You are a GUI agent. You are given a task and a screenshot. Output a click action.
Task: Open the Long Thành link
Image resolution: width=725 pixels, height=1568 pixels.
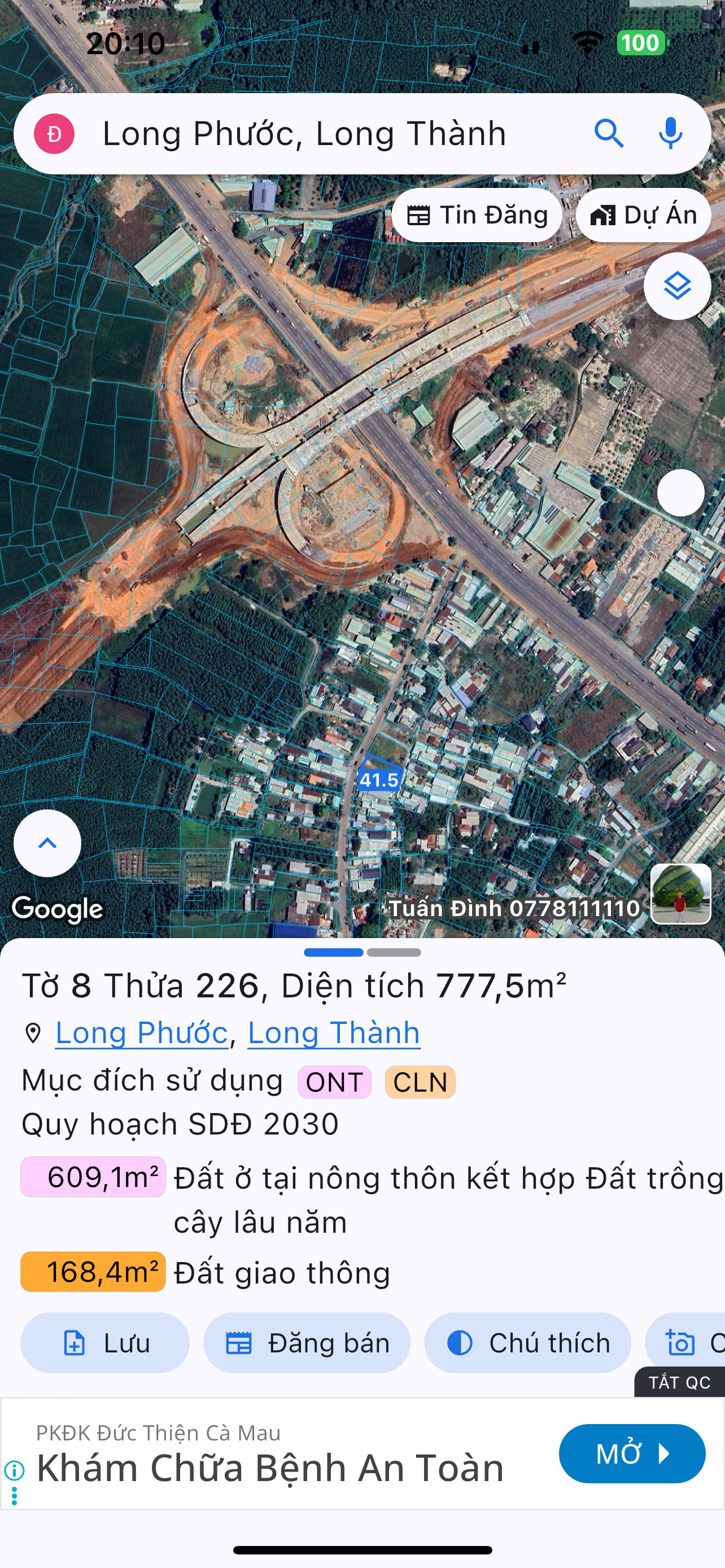click(x=334, y=1033)
